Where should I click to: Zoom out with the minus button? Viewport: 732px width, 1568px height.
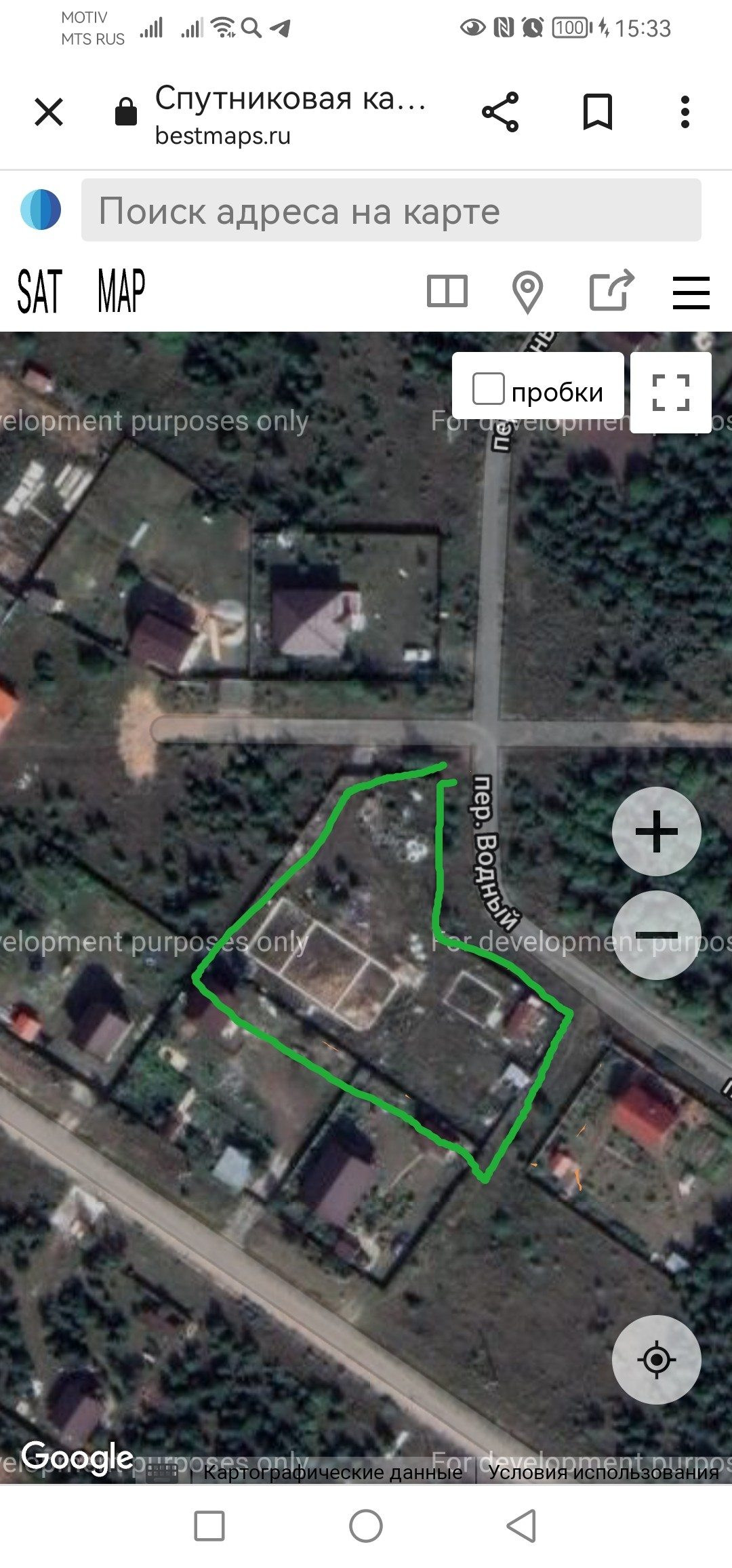pos(656,935)
